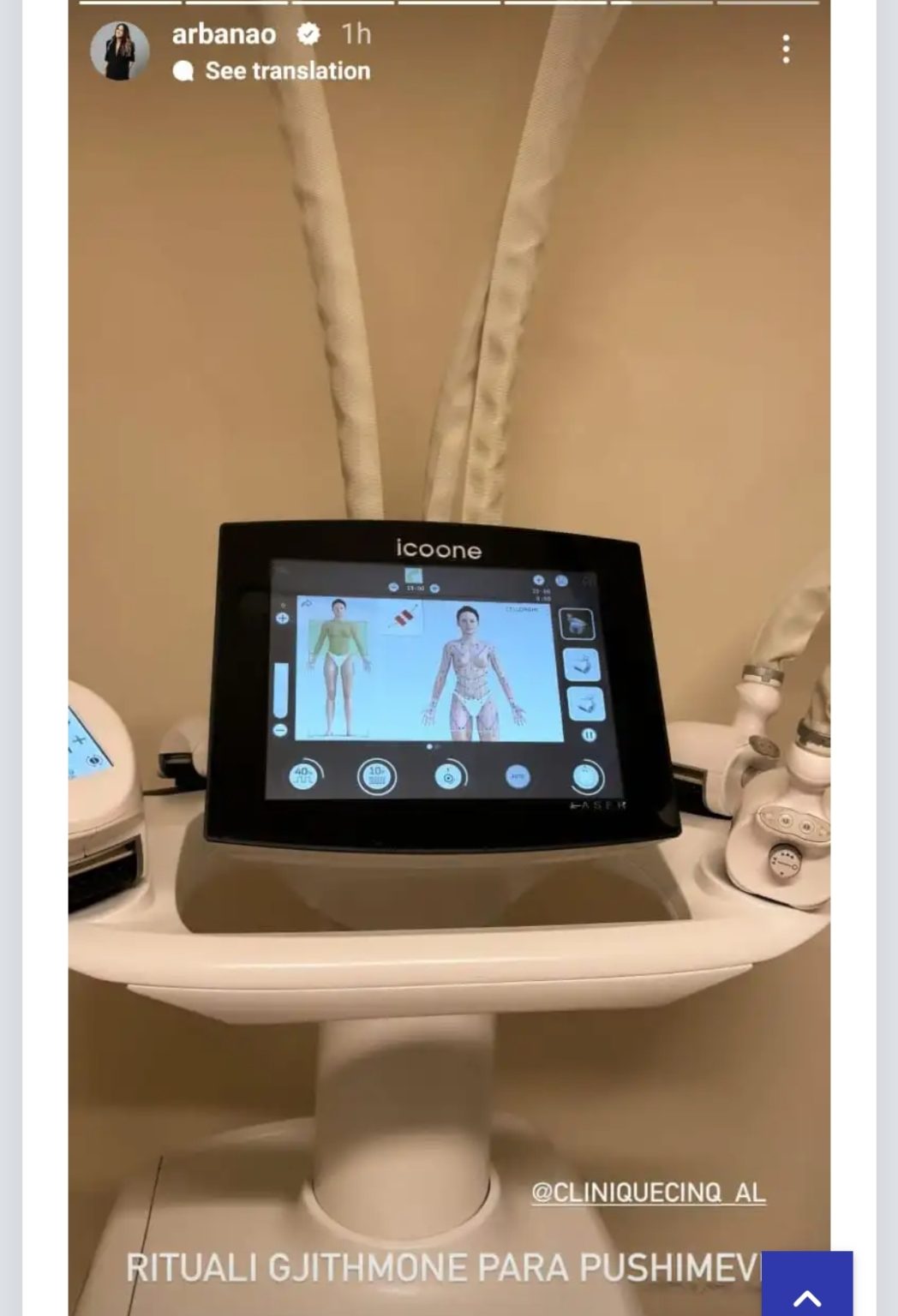Open arbanao's profile picture

[x=120, y=51]
